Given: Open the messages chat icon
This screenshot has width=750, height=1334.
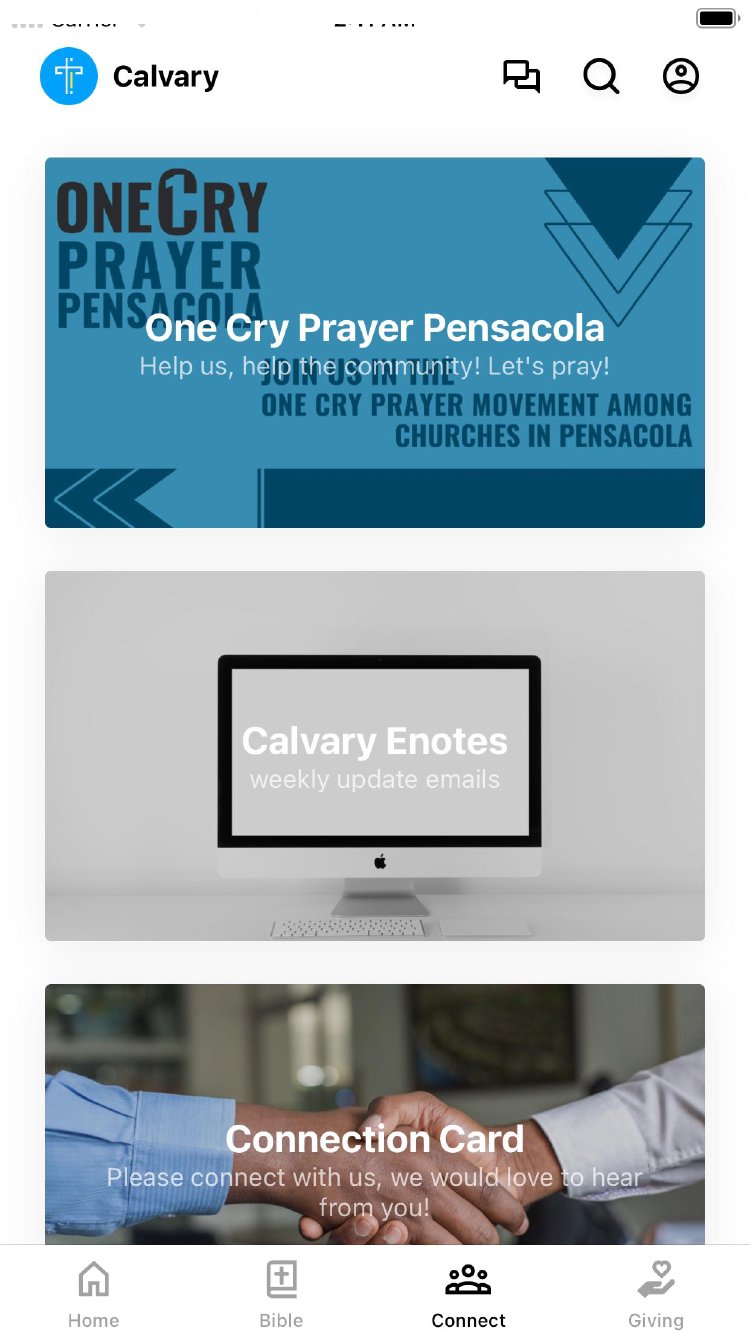Looking at the screenshot, I should (521, 77).
